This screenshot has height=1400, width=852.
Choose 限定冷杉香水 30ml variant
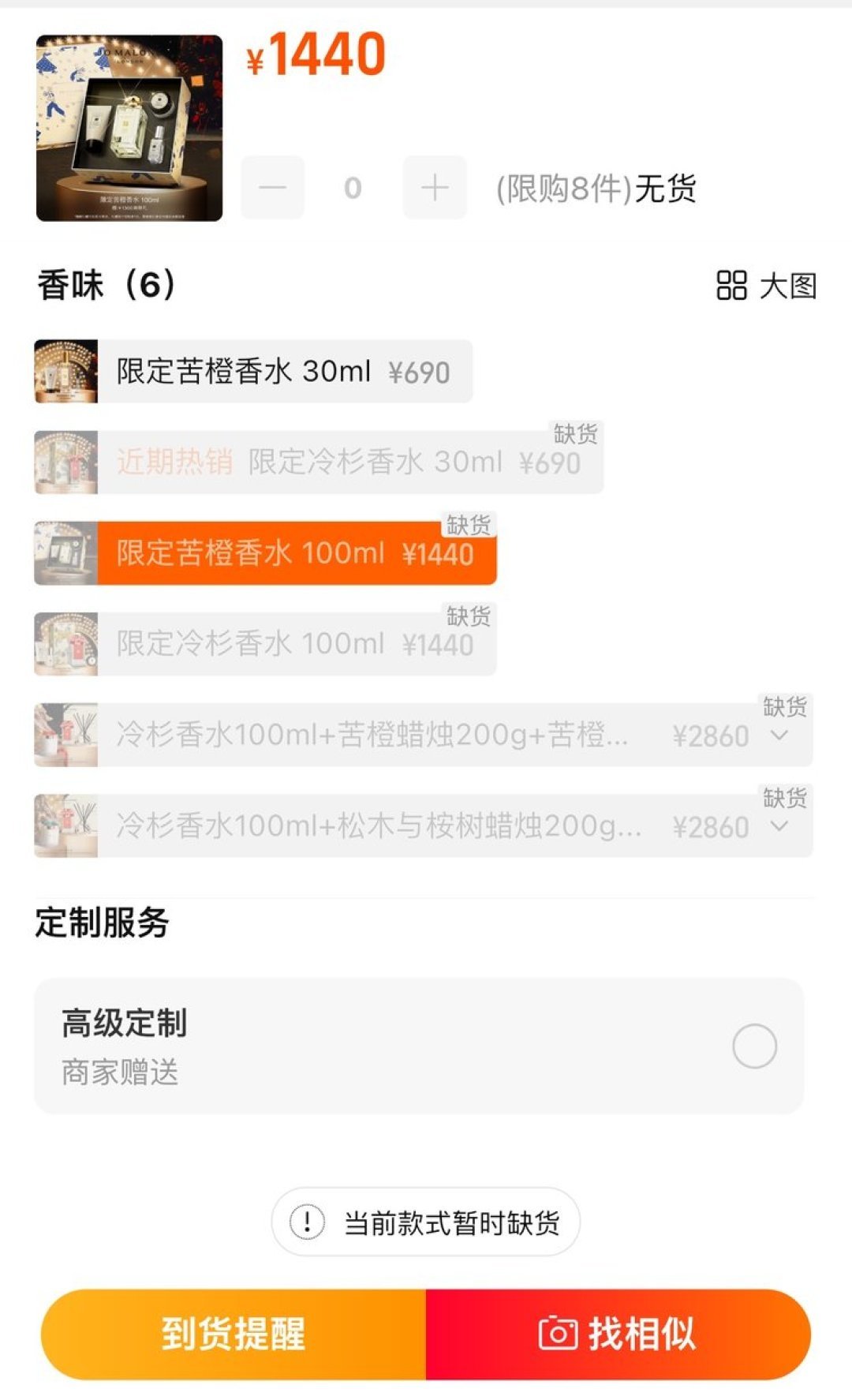(319, 462)
